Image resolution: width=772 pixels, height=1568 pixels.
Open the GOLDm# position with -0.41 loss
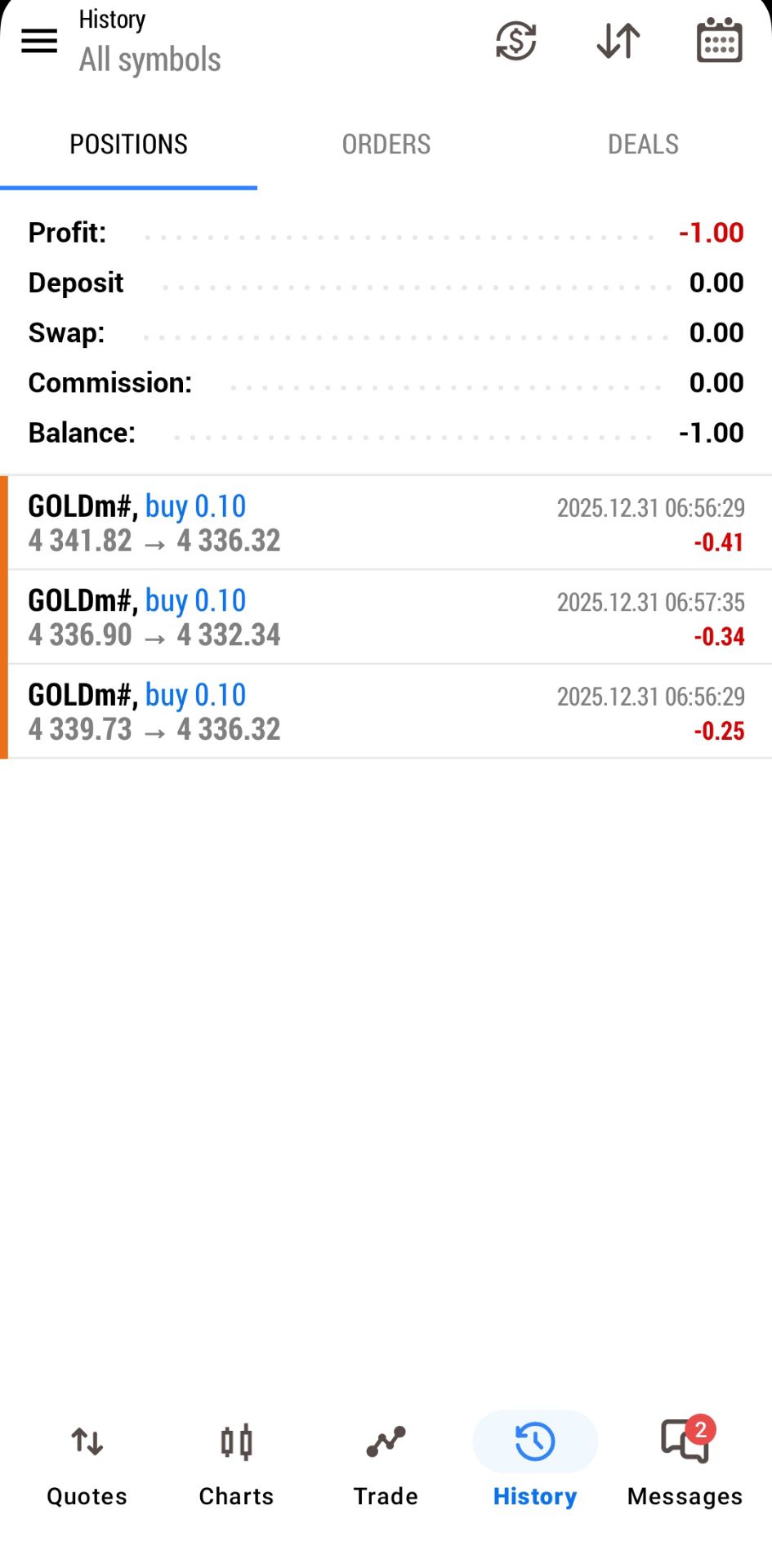click(x=386, y=523)
